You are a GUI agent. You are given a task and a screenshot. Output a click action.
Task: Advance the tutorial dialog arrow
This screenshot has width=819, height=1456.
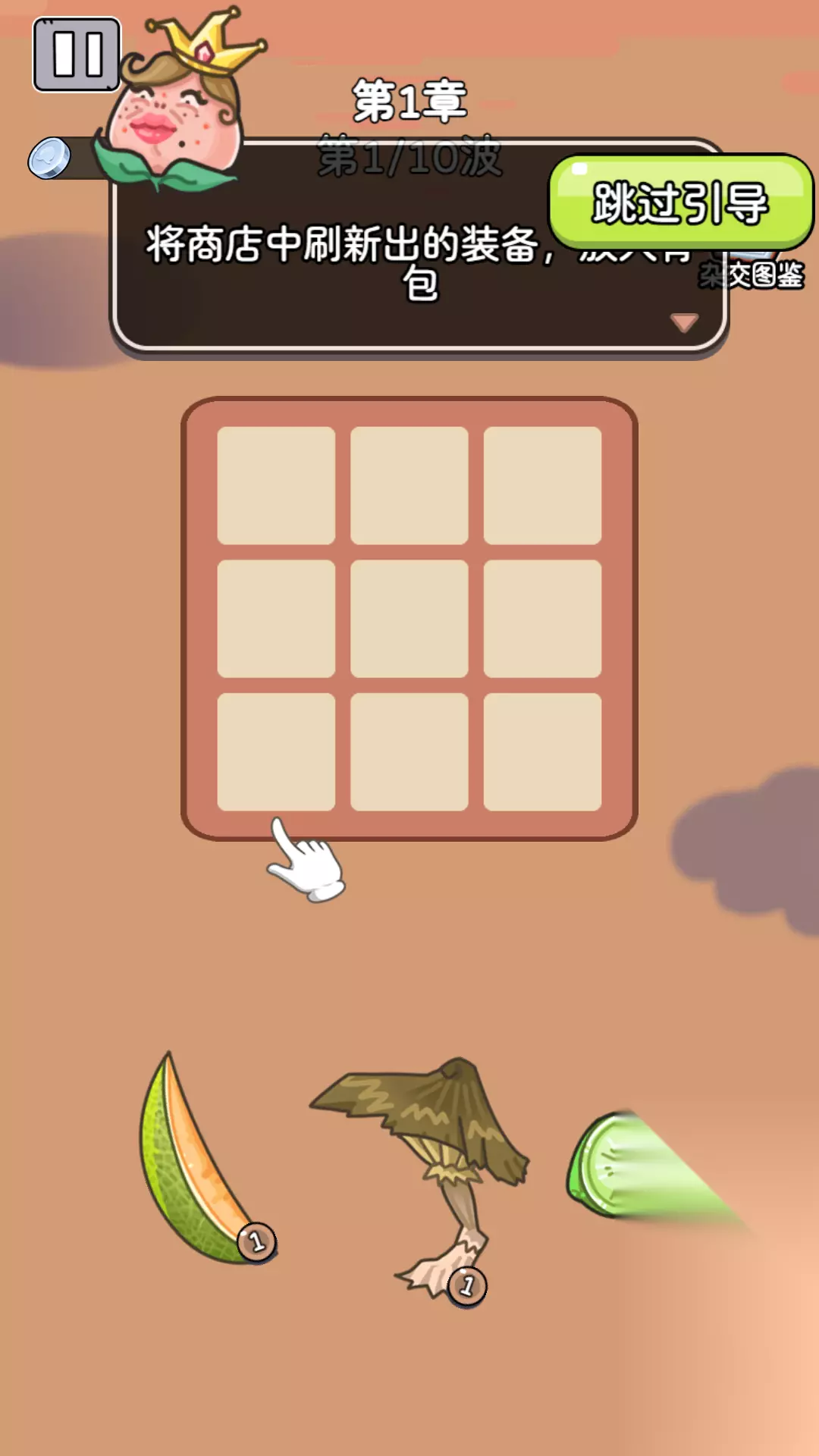[684, 322]
